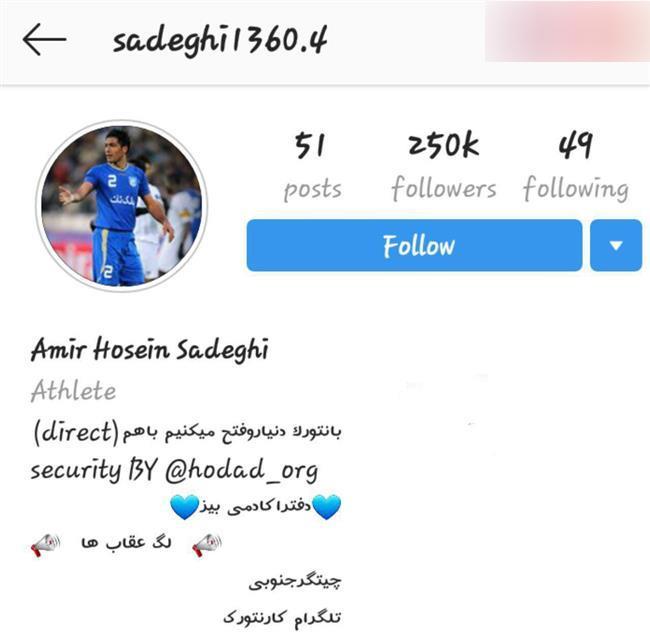
Task: Jump to the 51 posts
Action: tap(311, 168)
